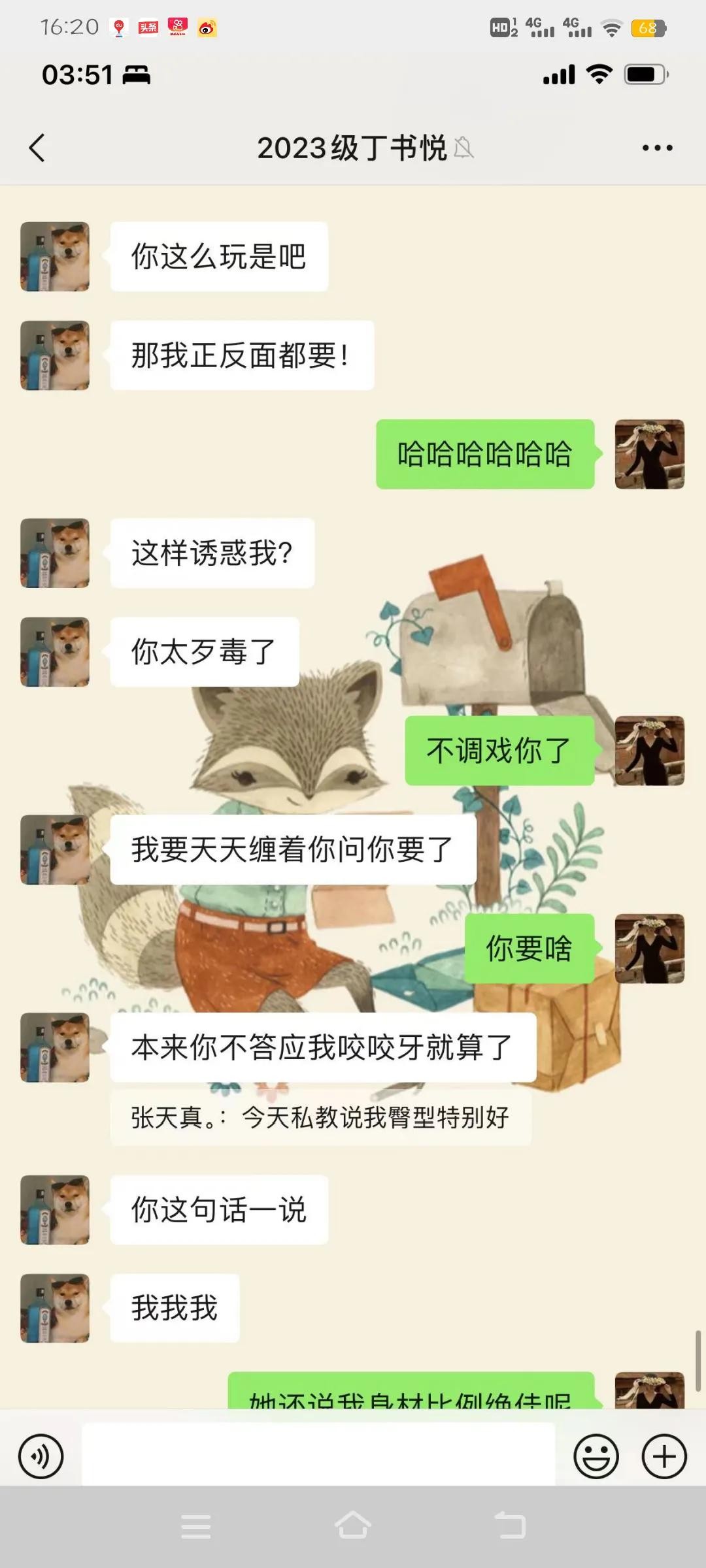
Task: Open the quoted 张天真 message about 私教
Action: 320,1117
